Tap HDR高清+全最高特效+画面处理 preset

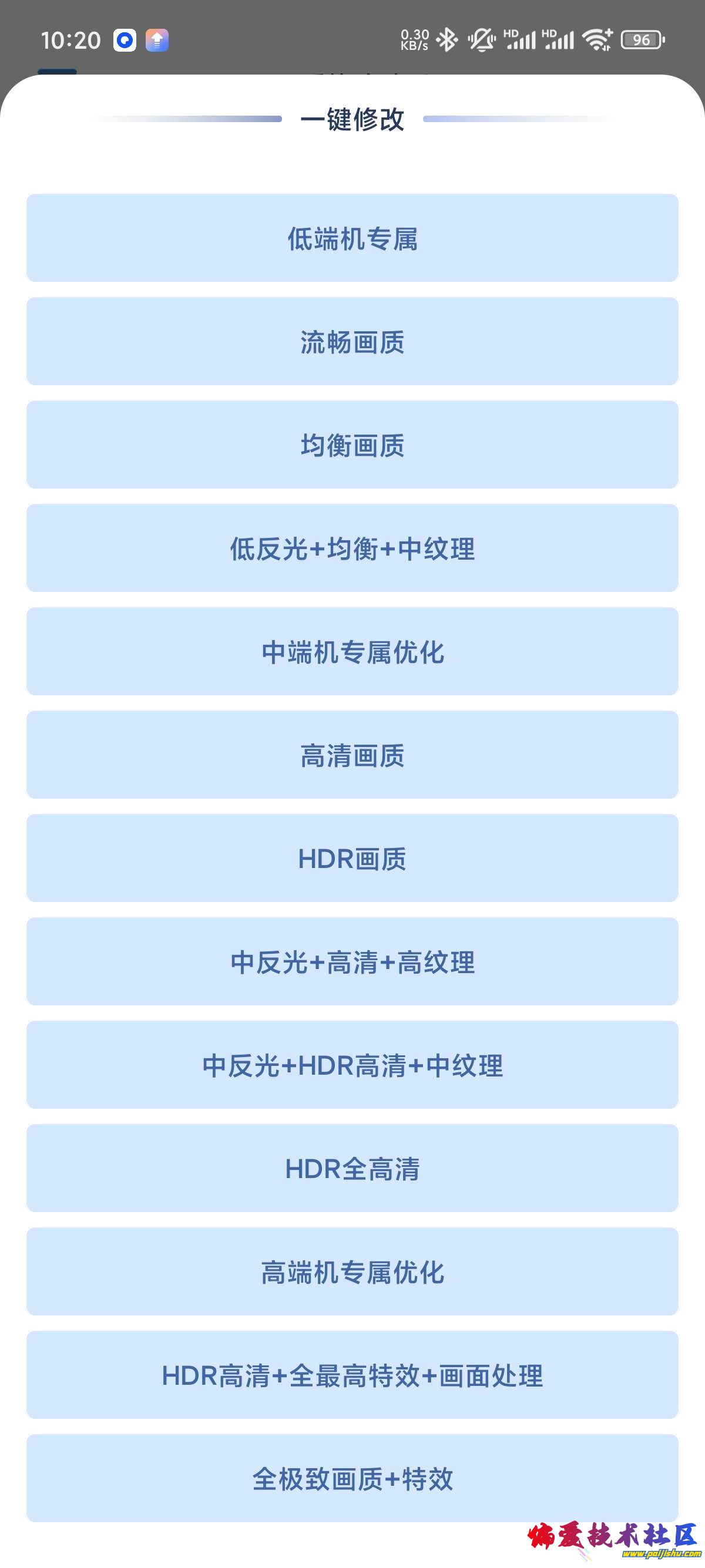(x=352, y=1375)
